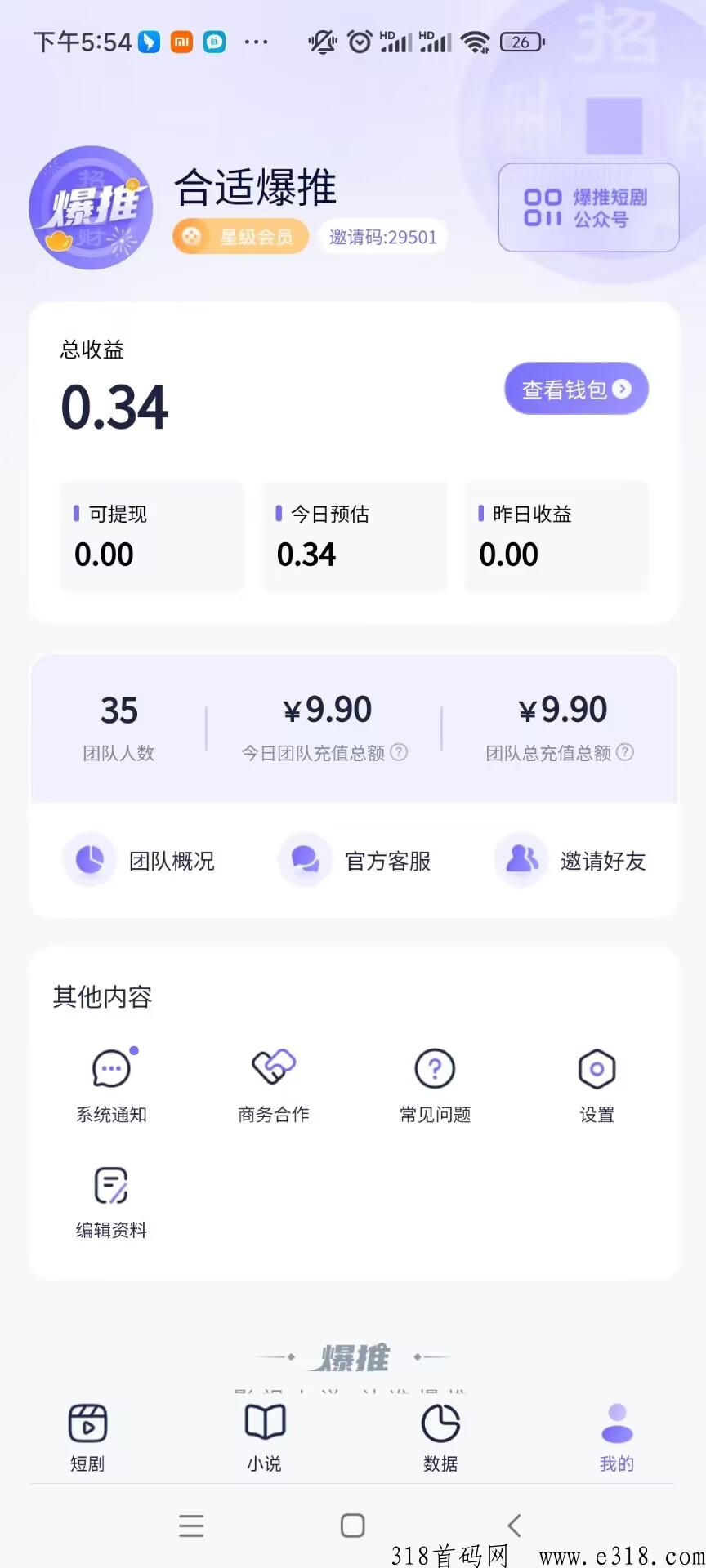Tap the 星级会员 membership badge
This screenshot has width=706, height=1568.
click(x=240, y=237)
